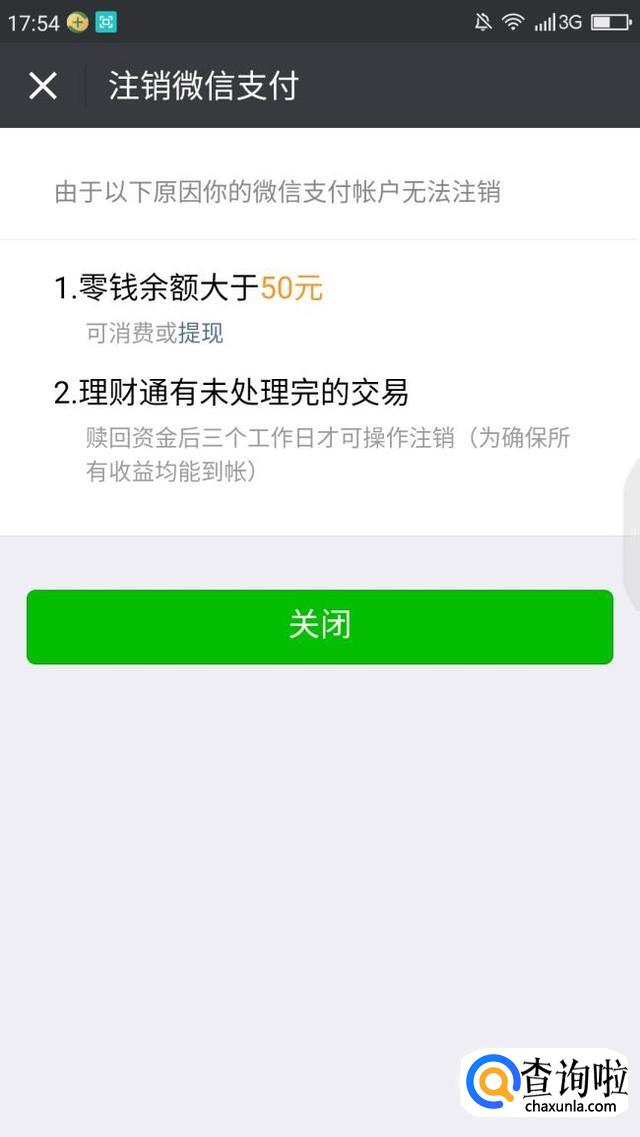Screen dimensions: 640x1137
Task: Close the 注销微信支付 page with the X icon
Action: point(43,86)
